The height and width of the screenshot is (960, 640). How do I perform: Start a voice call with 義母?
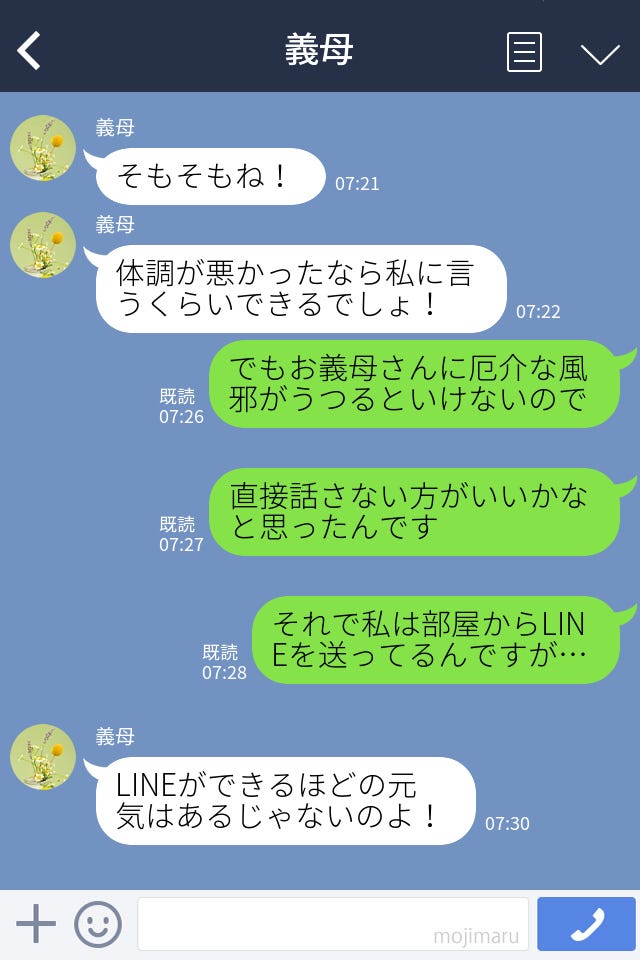click(x=586, y=924)
